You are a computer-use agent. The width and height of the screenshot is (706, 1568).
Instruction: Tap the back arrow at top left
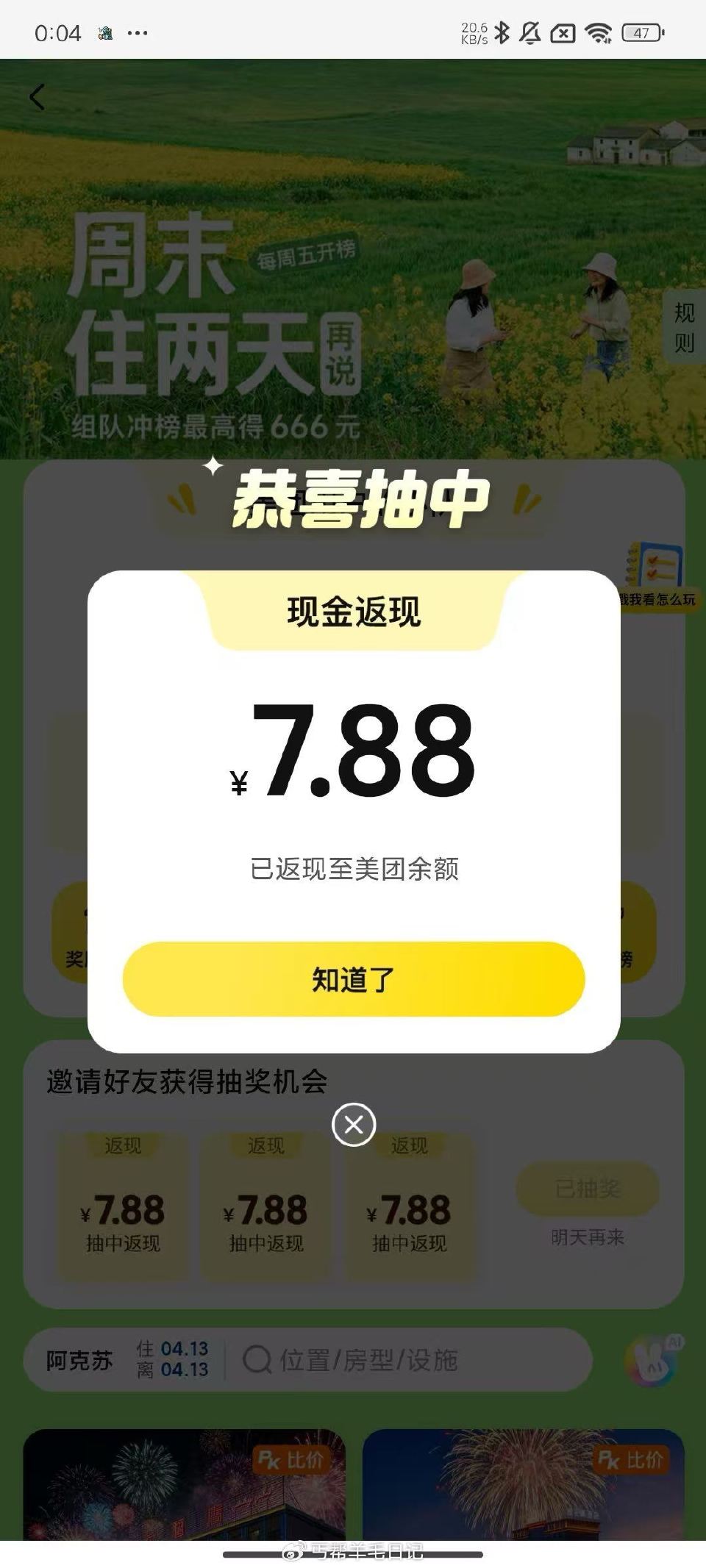pyautogui.click(x=38, y=96)
